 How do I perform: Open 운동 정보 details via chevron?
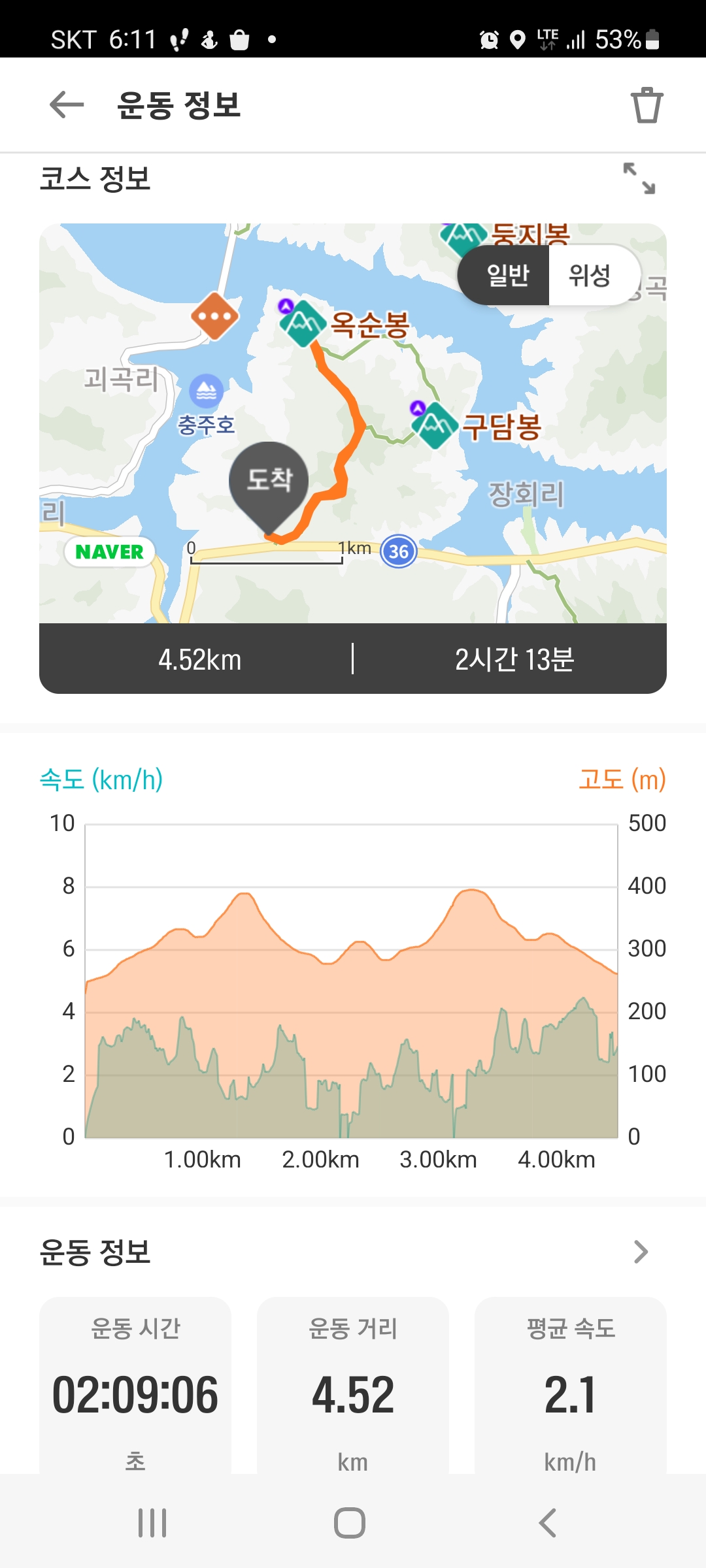point(641,1252)
